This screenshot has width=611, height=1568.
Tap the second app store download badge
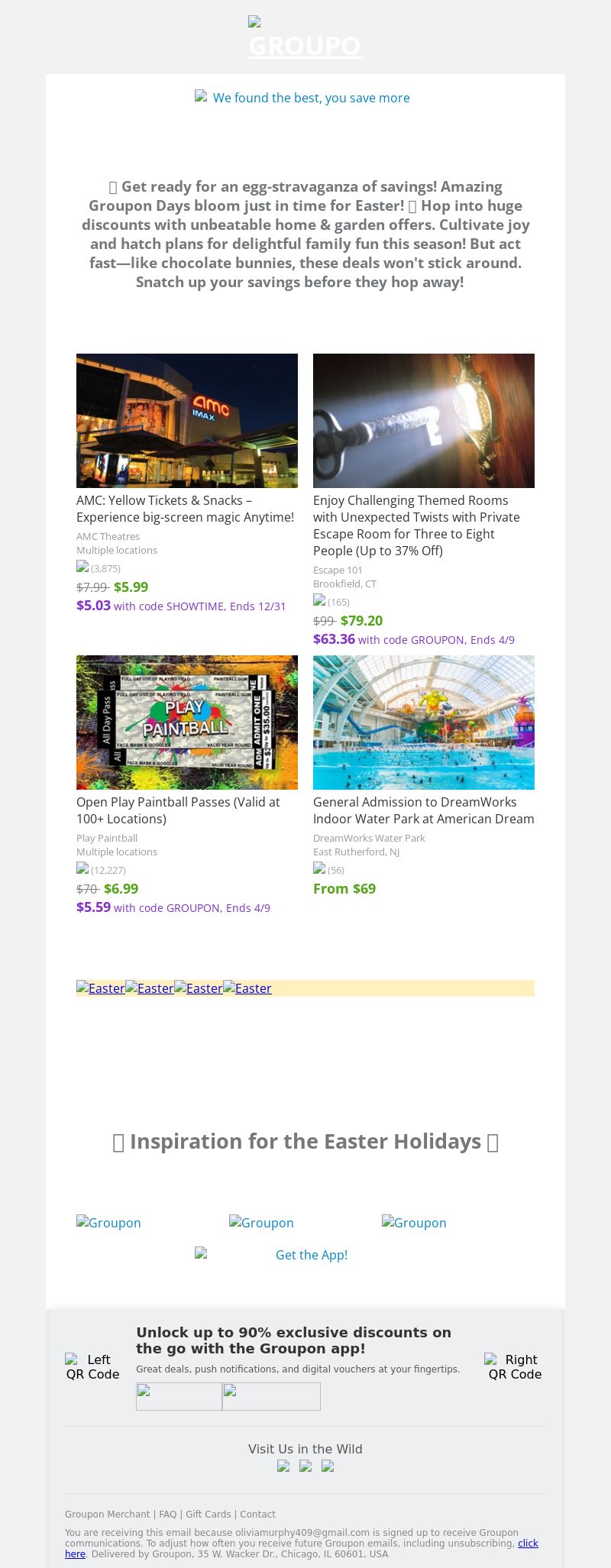click(x=271, y=1396)
